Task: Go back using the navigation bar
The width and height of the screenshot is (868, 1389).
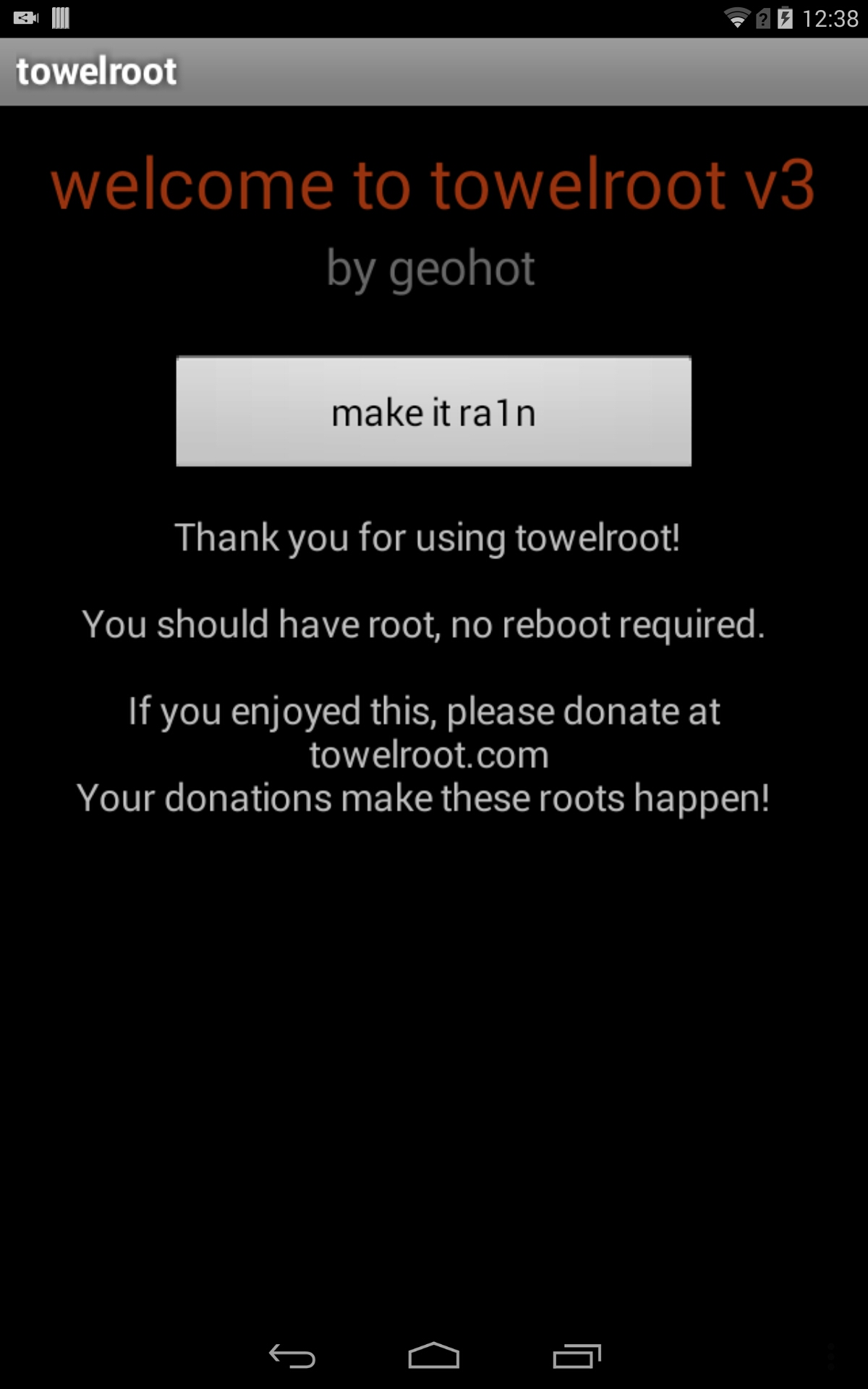Action: tap(292, 1356)
